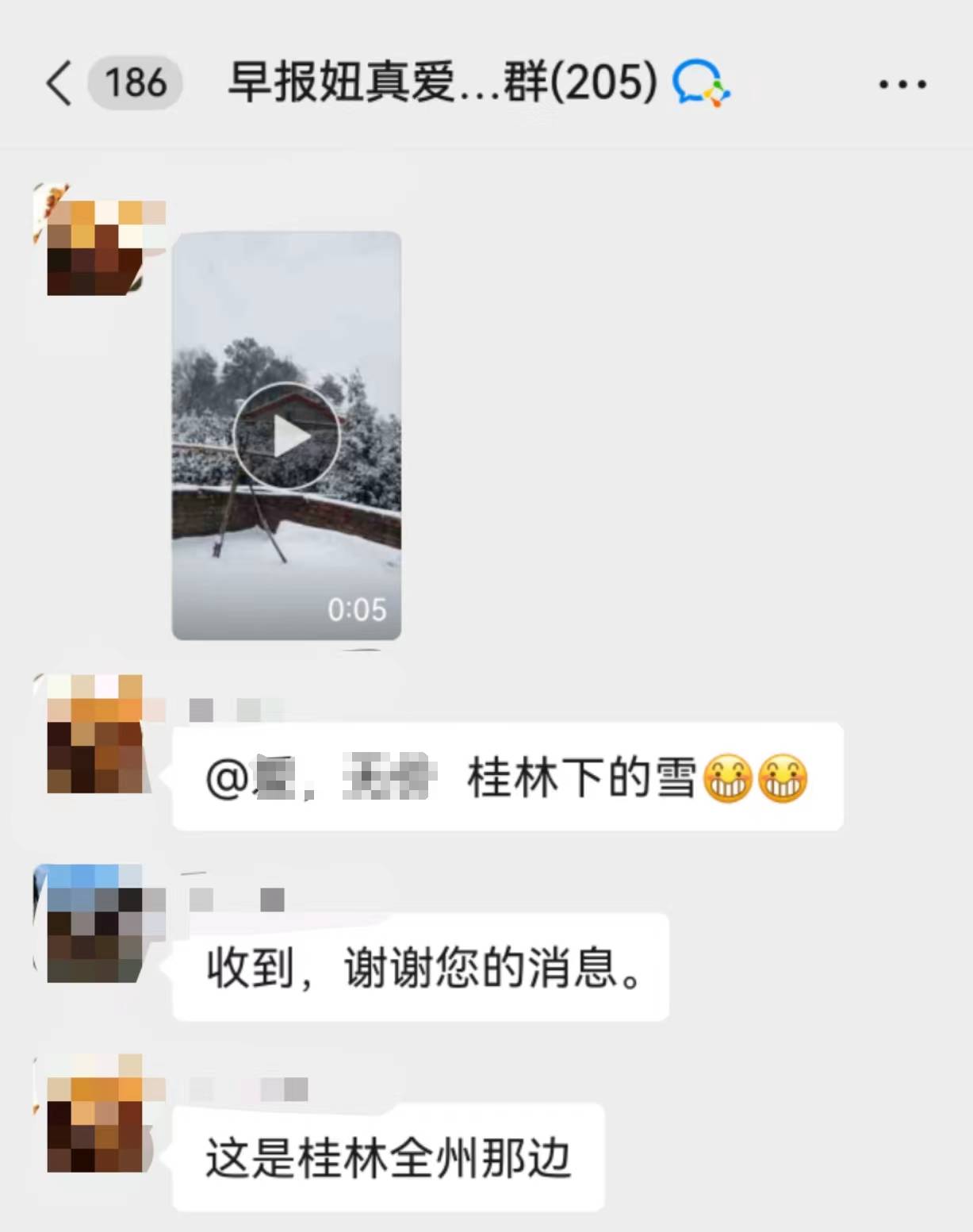
Task: Open the group chat overflow menu
Action: click(902, 84)
